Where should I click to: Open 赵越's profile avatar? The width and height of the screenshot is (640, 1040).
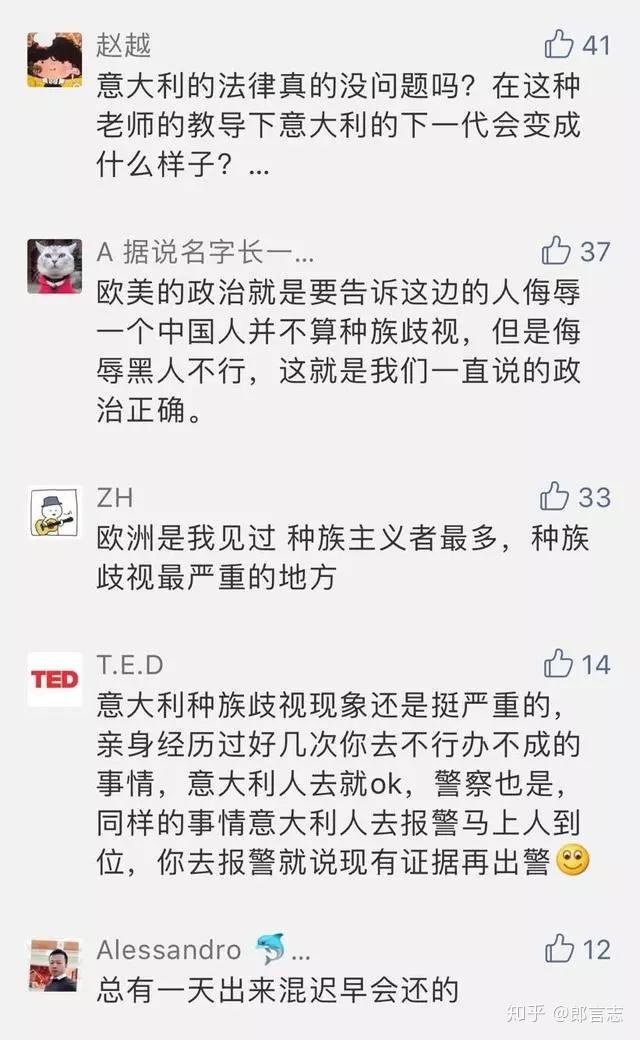54,60
